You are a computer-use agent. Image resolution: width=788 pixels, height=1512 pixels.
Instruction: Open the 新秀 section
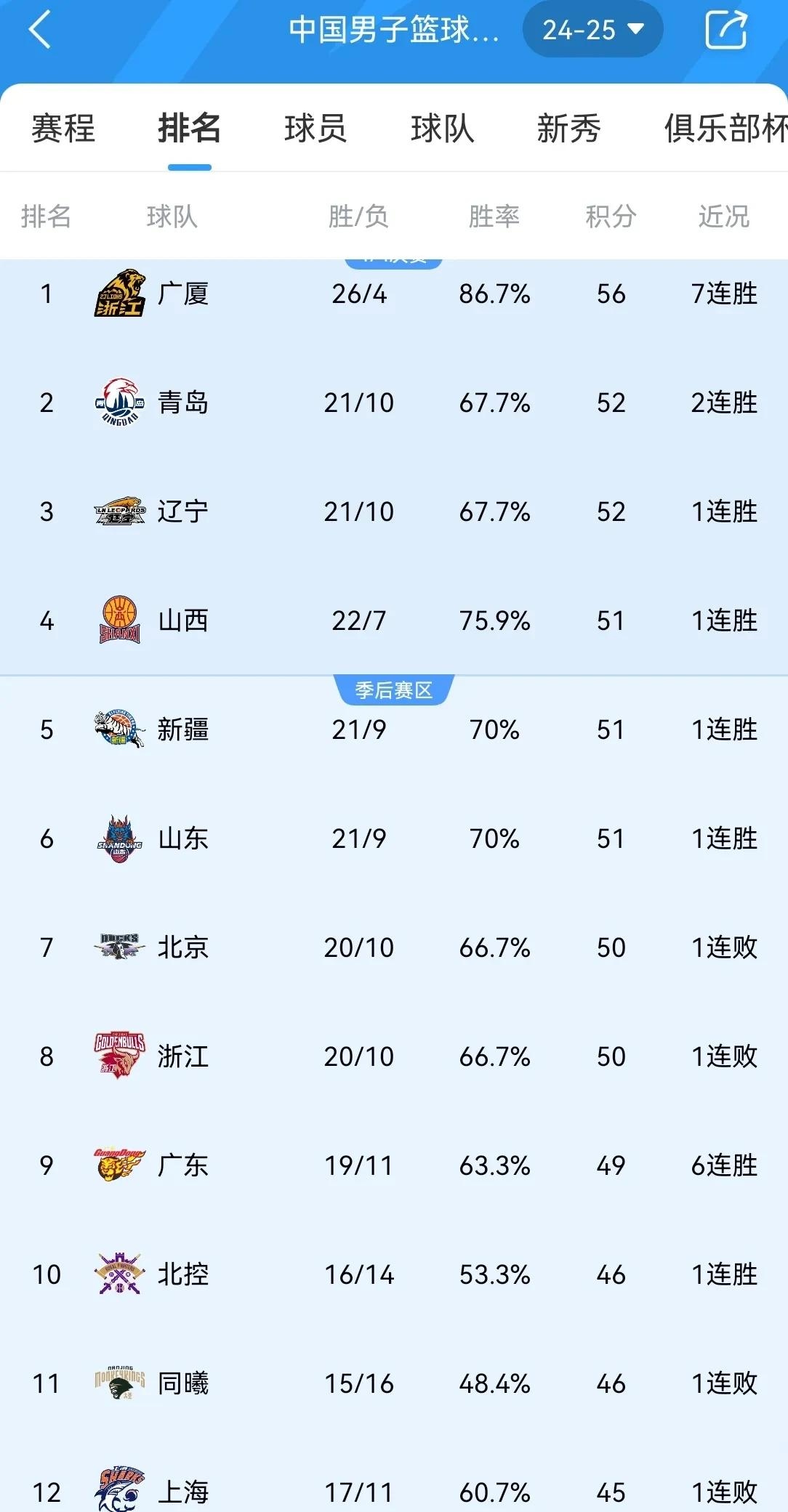[567, 129]
